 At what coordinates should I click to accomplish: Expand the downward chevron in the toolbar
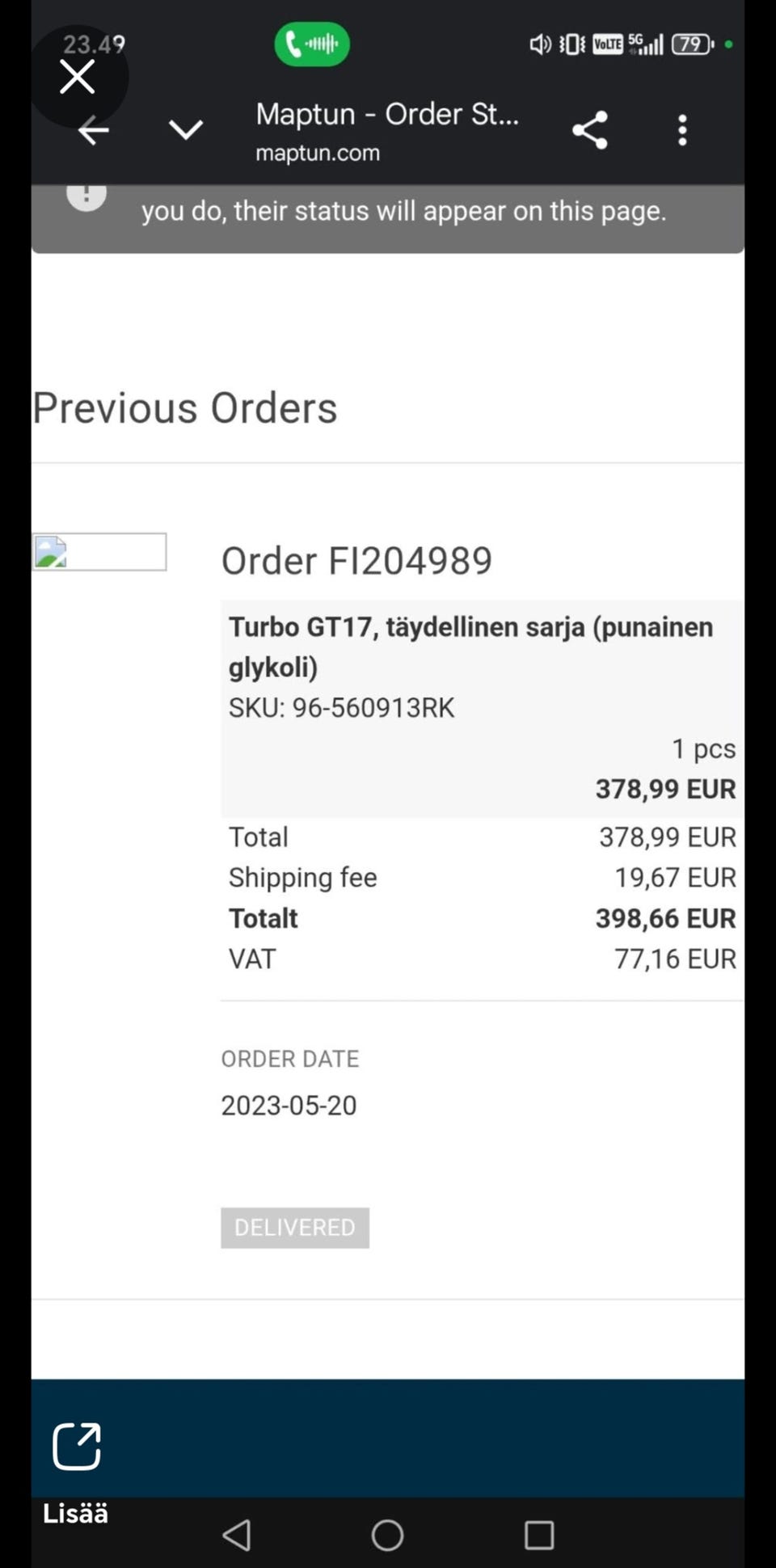(x=186, y=129)
